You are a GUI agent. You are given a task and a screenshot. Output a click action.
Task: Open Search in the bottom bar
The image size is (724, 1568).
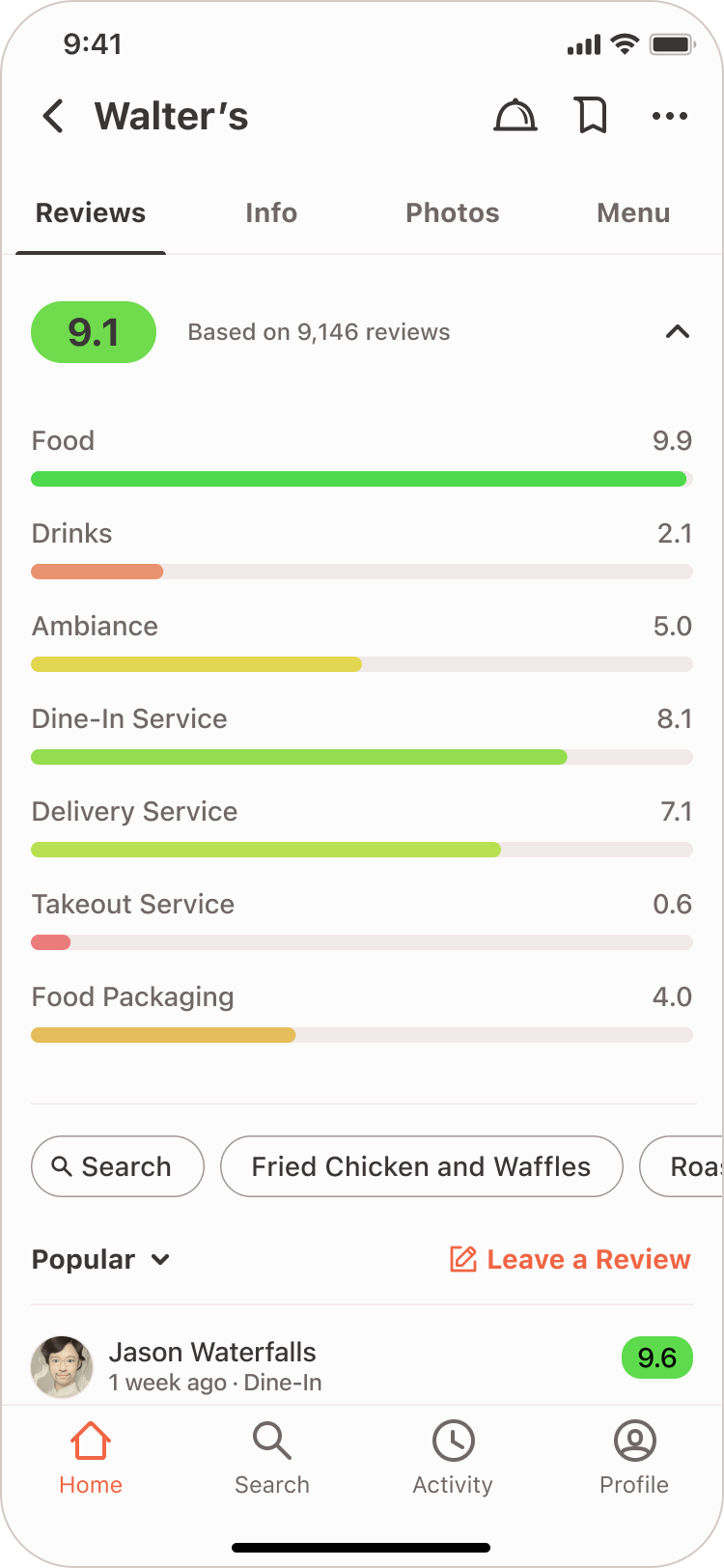272,1458
